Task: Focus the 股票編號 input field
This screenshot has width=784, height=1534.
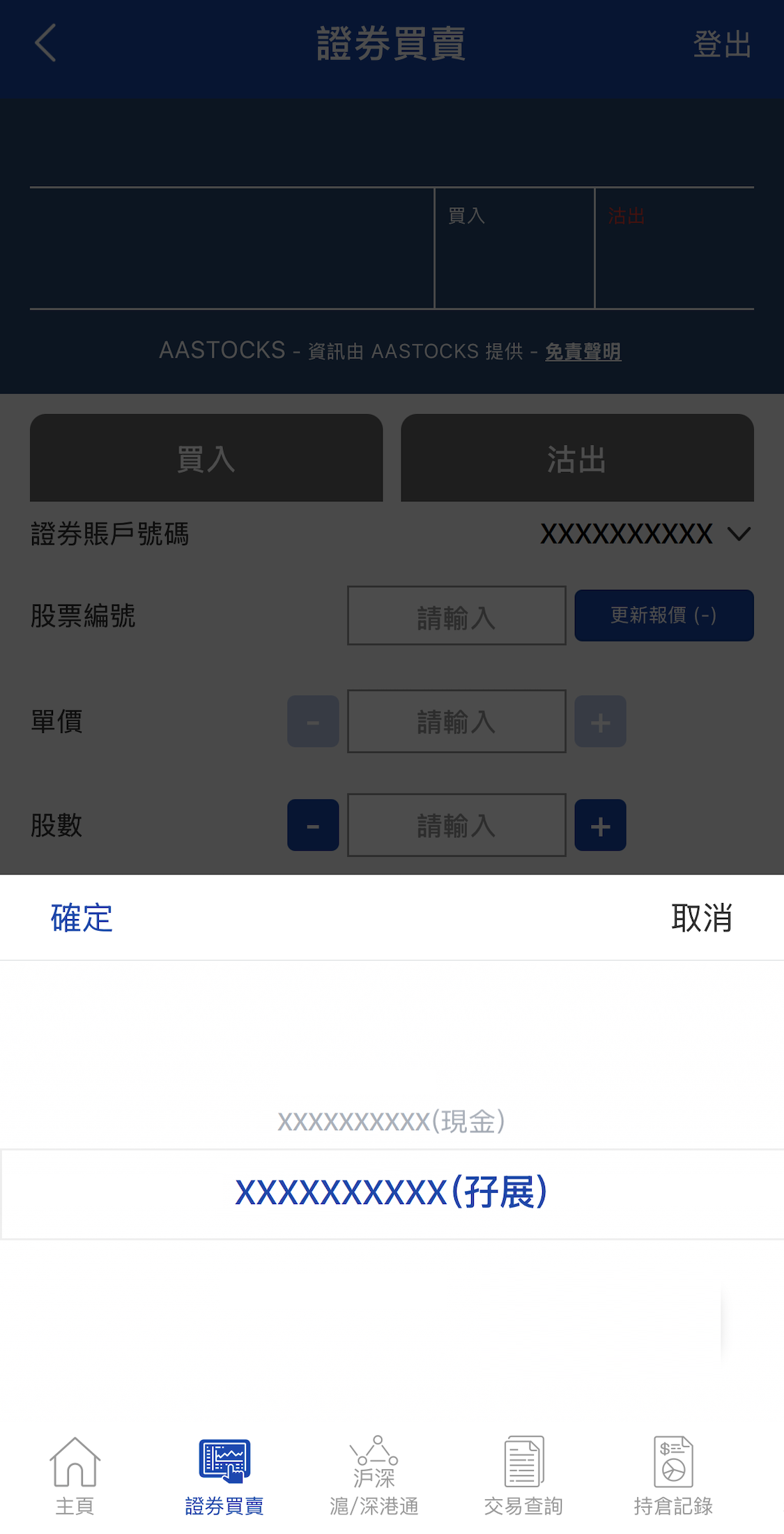Action: [x=456, y=616]
